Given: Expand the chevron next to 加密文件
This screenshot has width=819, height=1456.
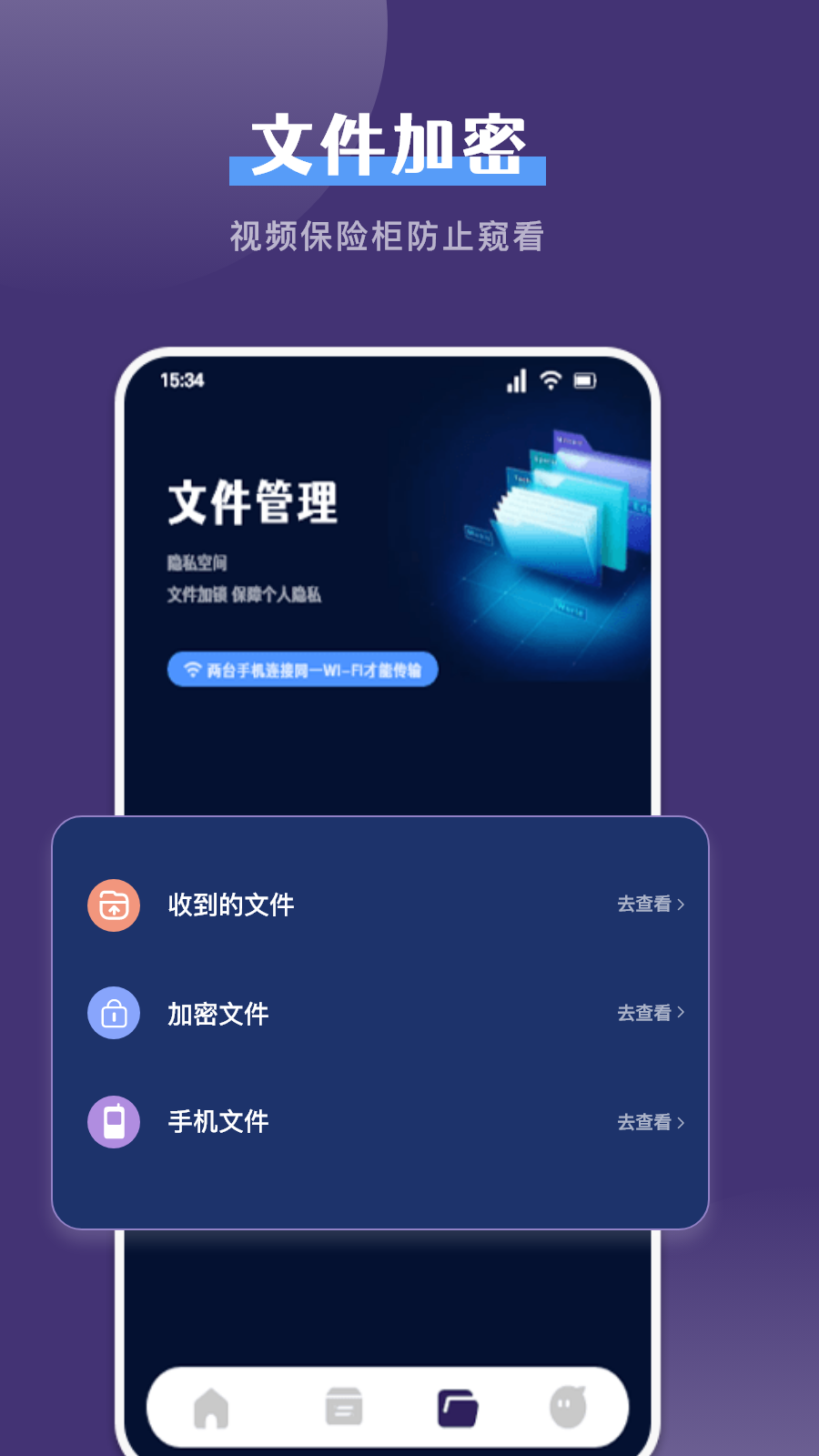Looking at the screenshot, I should [684, 1013].
